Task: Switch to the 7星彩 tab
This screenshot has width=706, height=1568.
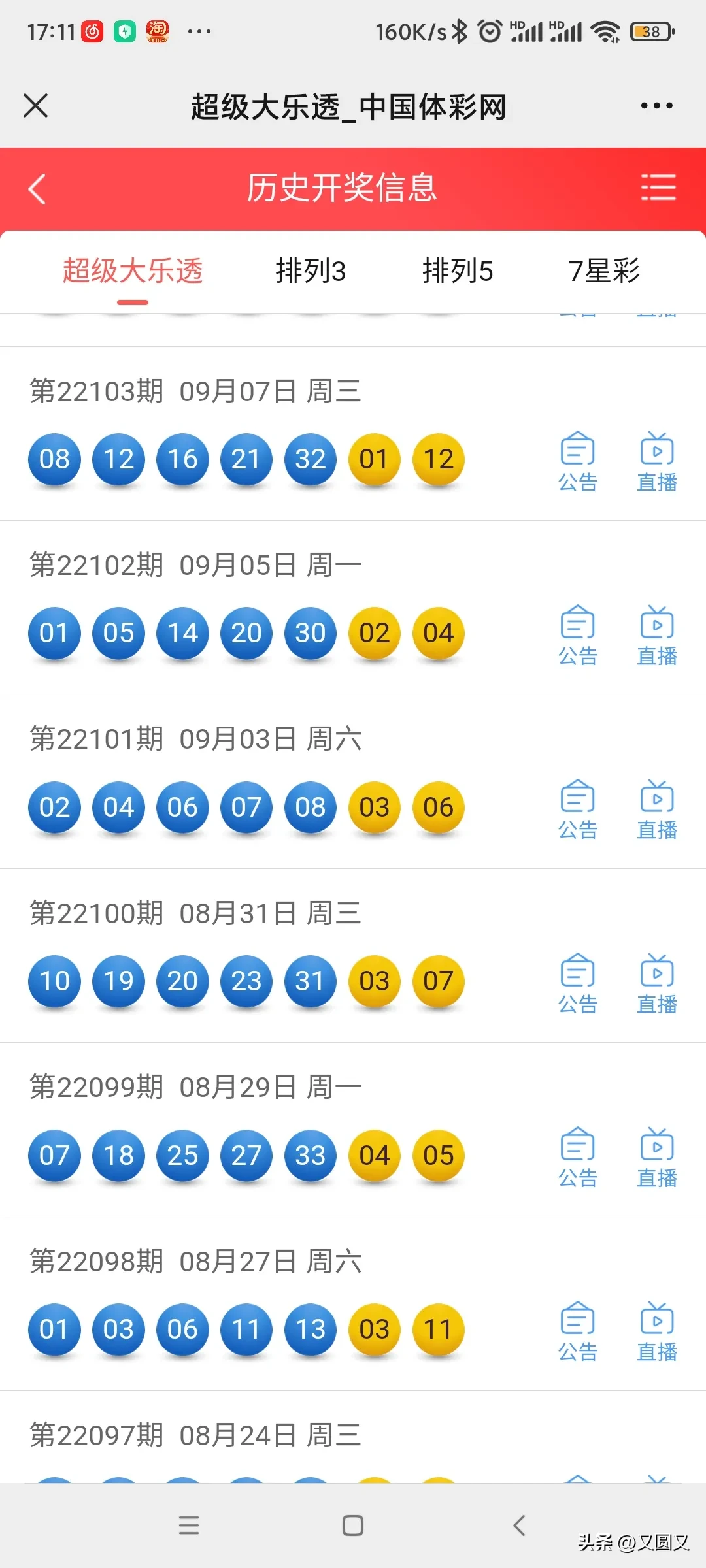Action: [604, 271]
